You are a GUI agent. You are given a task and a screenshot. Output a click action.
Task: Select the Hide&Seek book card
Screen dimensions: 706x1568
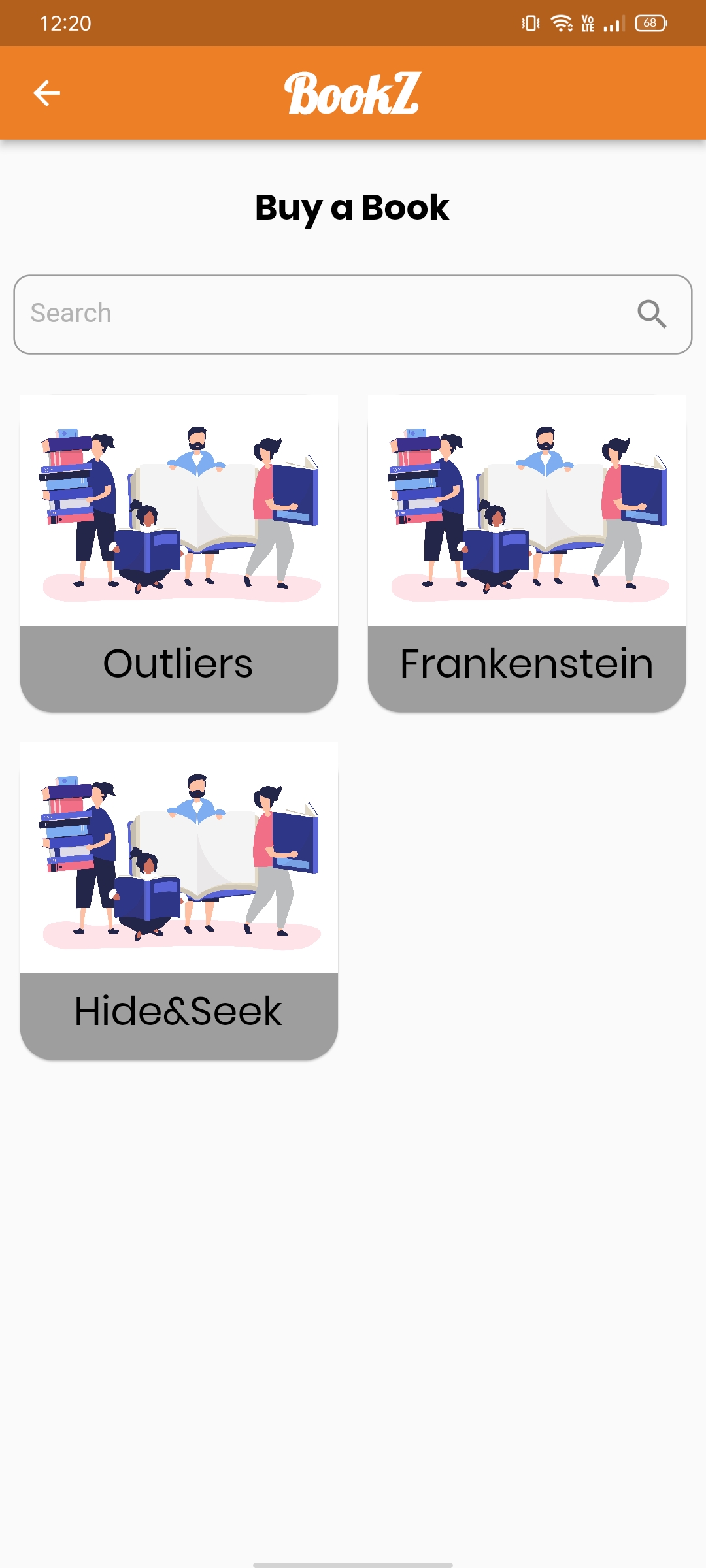(x=178, y=900)
